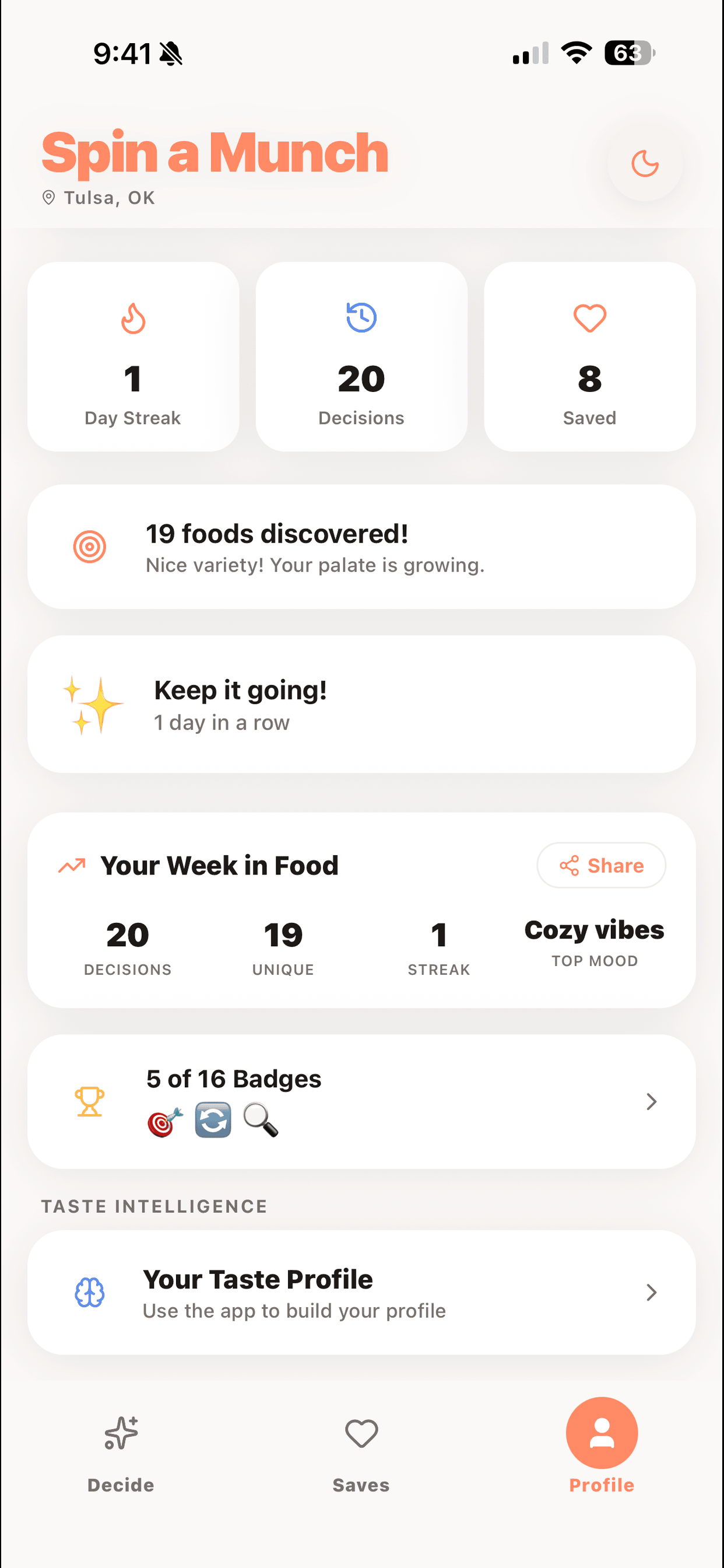Open the 5 of 16 Badges row
724x1568 pixels.
point(361,1101)
